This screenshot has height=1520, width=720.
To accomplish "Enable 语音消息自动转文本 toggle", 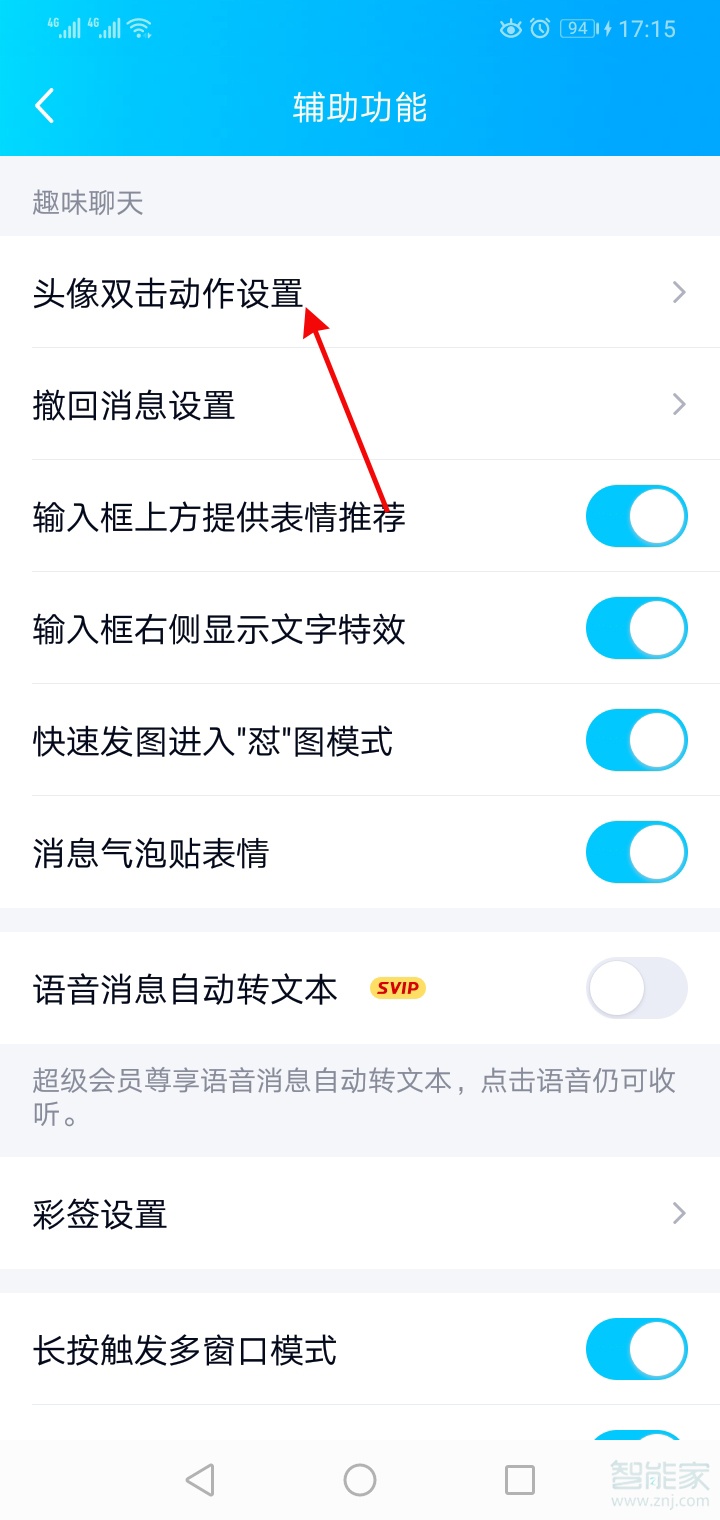I will point(636,988).
